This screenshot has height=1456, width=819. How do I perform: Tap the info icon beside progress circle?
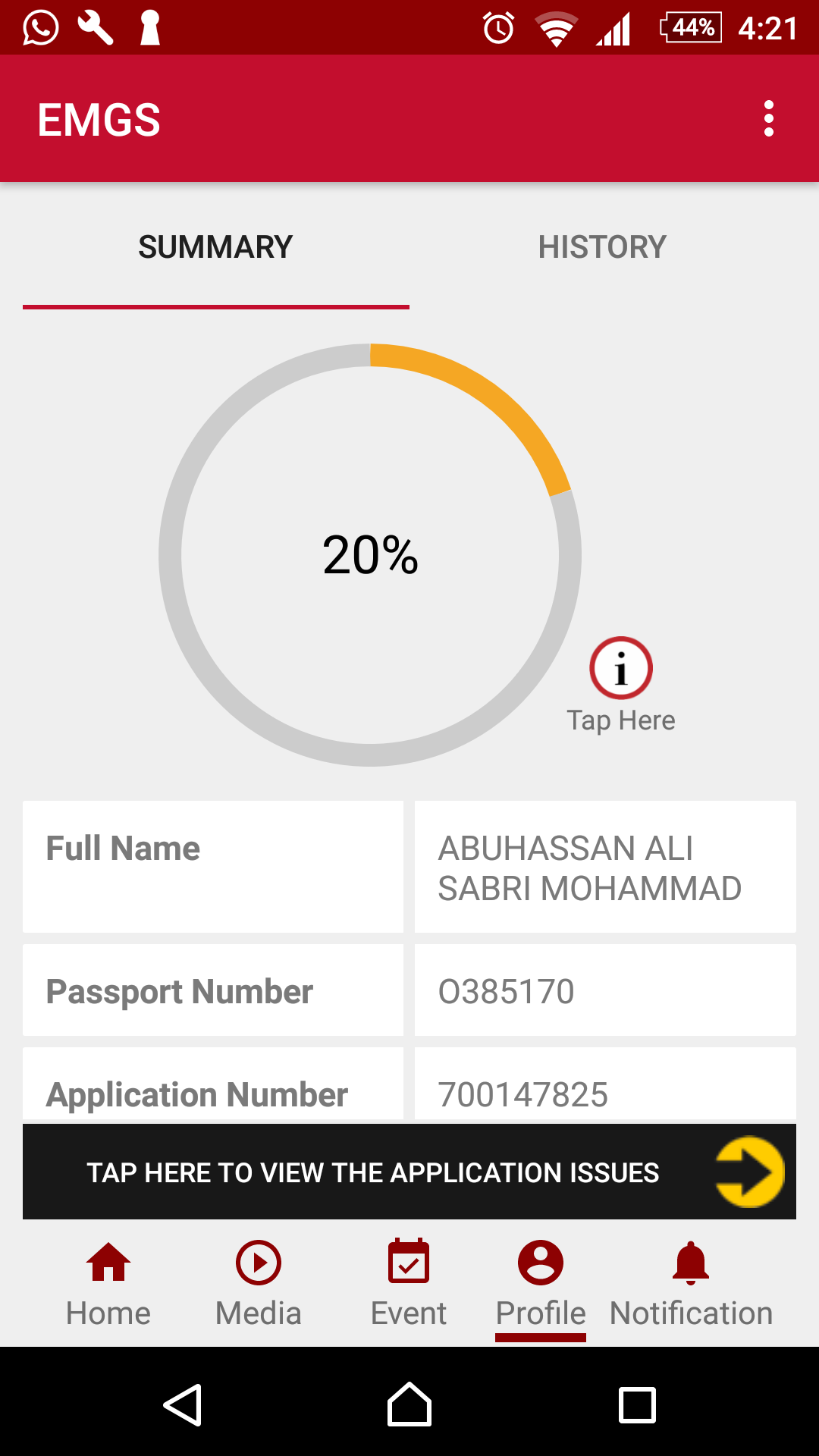621,669
